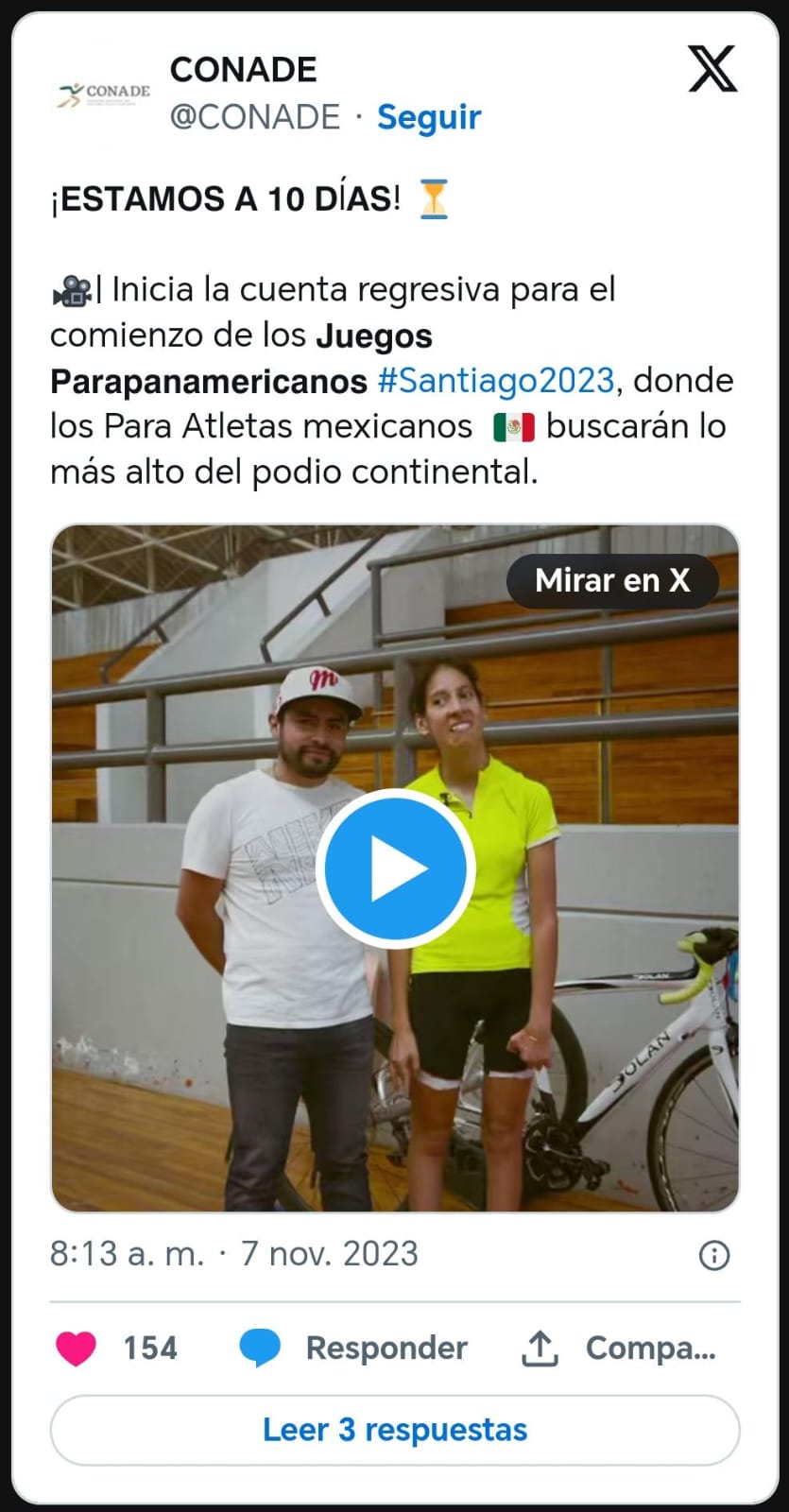Reply using the Responder button
Viewport: 789px width, 1512px height.
(x=353, y=1349)
